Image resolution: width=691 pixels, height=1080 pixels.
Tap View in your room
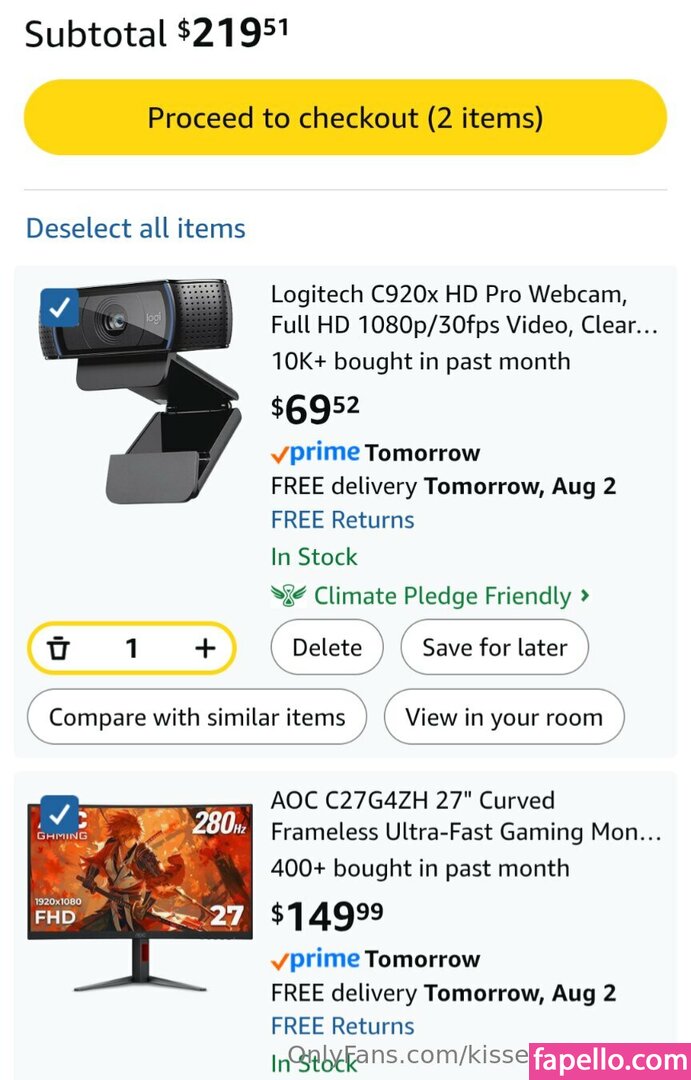click(x=504, y=717)
